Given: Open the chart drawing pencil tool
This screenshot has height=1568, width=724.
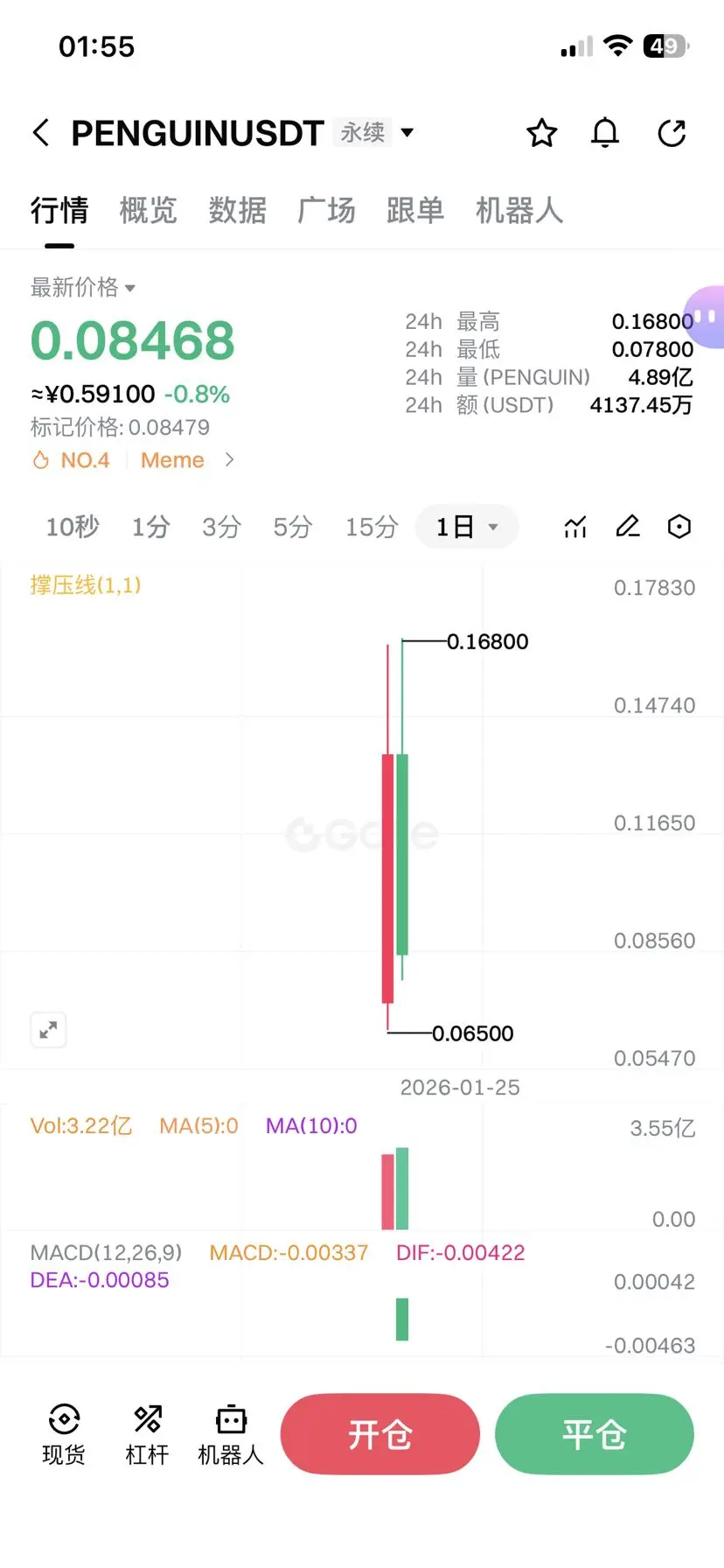Looking at the screenshot, I should (628, 526).
